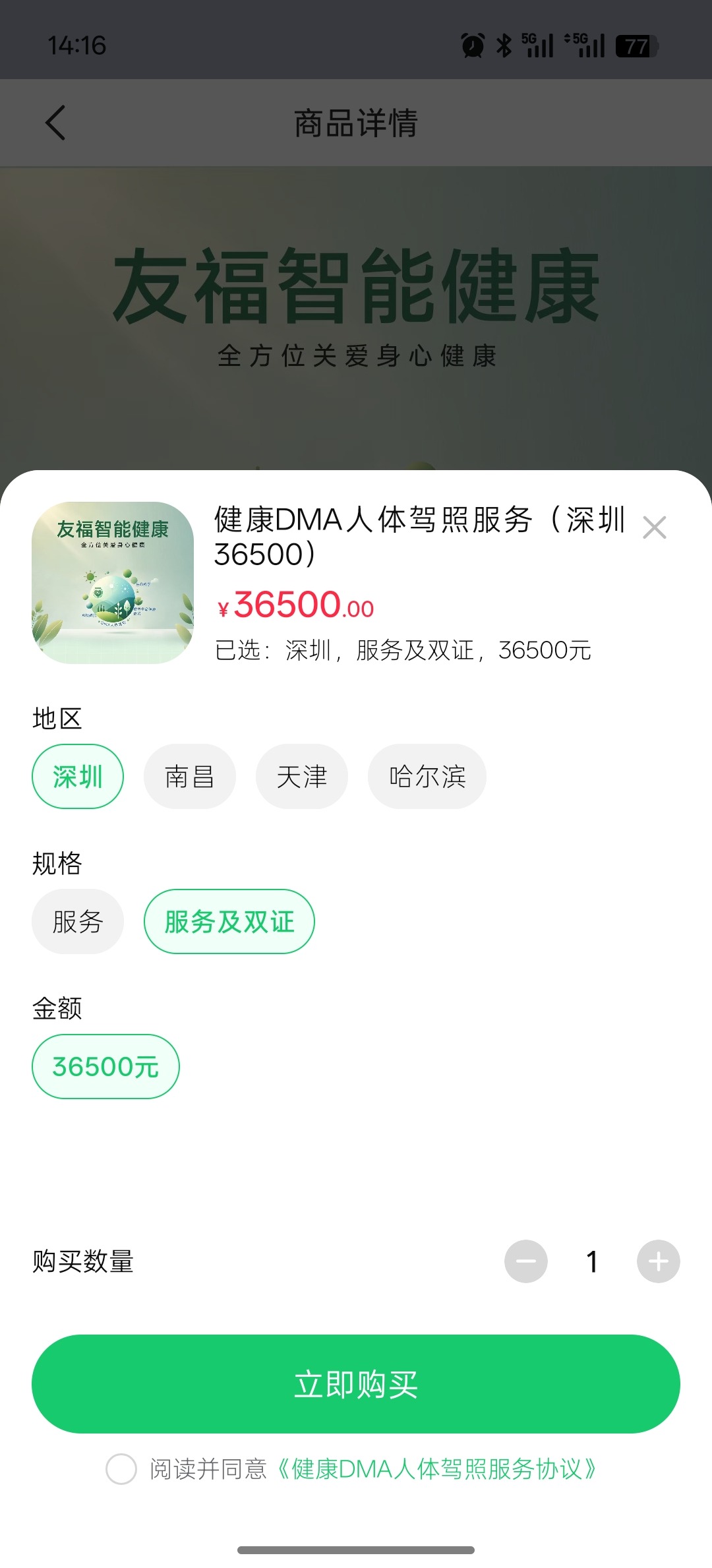The width and height of the screenshot is (712, 1568).
Task: Select the 36500元 amount chip
Action: [x=105, y=1067]
